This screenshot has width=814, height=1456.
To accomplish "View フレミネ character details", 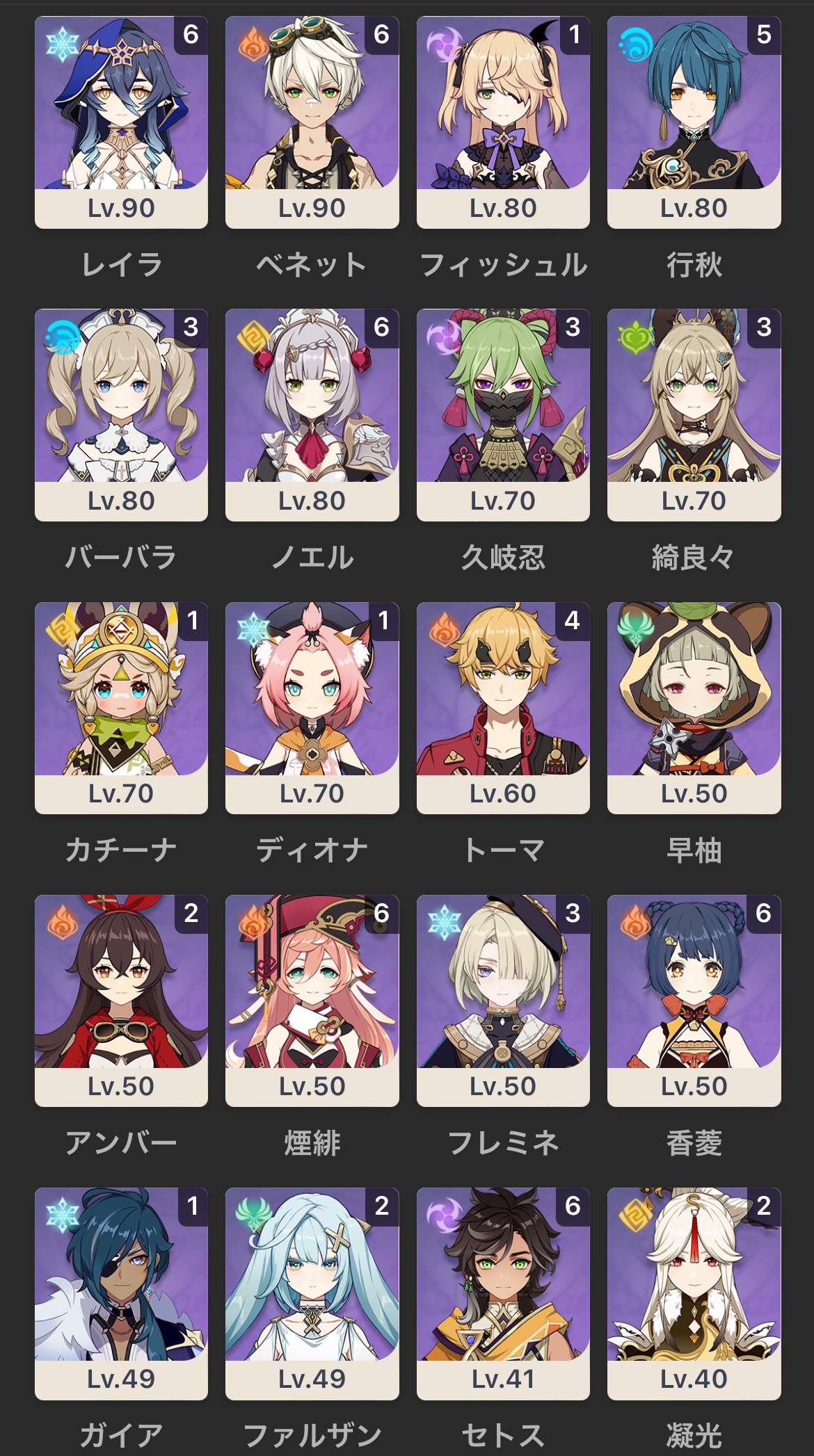I will 503,1001.
